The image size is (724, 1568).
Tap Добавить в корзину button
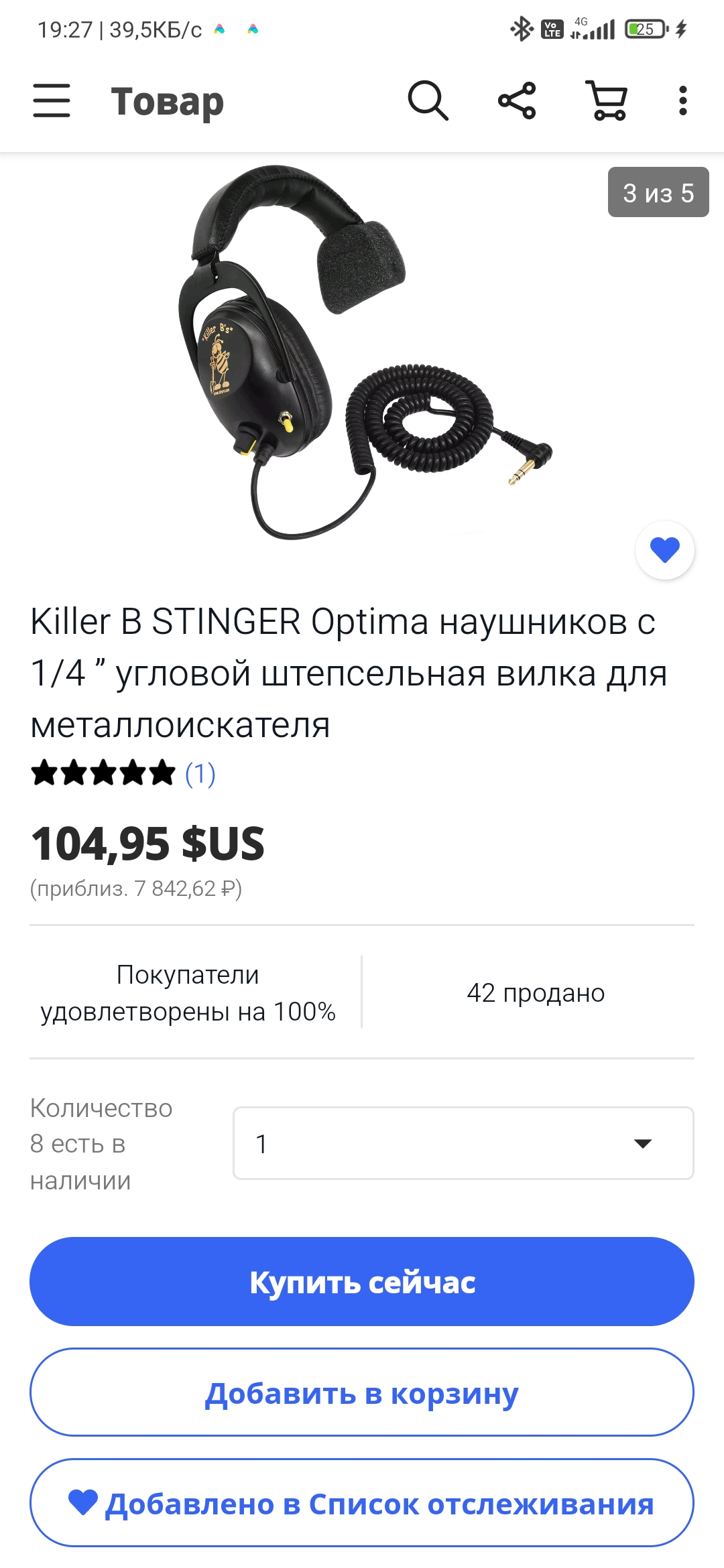(x=362, y=1392)
